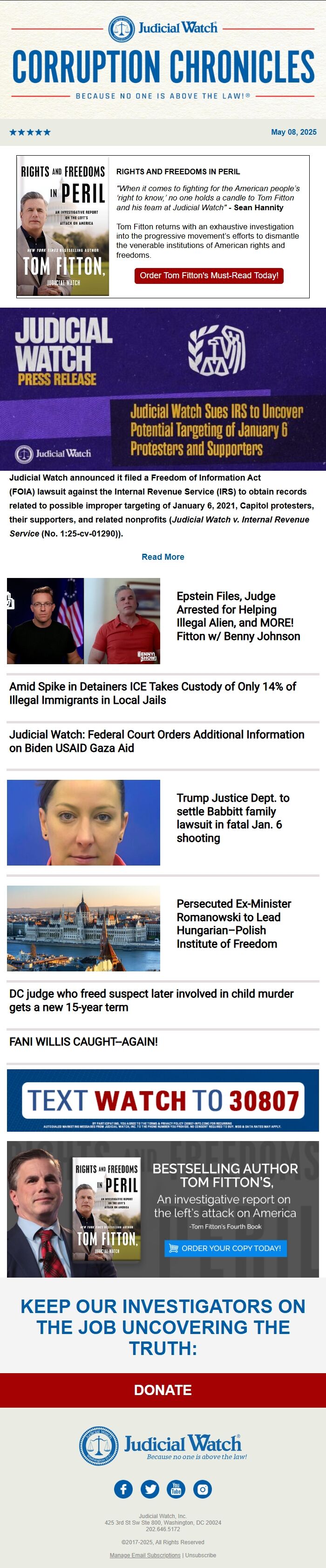Viewport: 326px width, 1568px height.
Task: Open Judicial Watch Facebook page
Action: point(123,1489)
